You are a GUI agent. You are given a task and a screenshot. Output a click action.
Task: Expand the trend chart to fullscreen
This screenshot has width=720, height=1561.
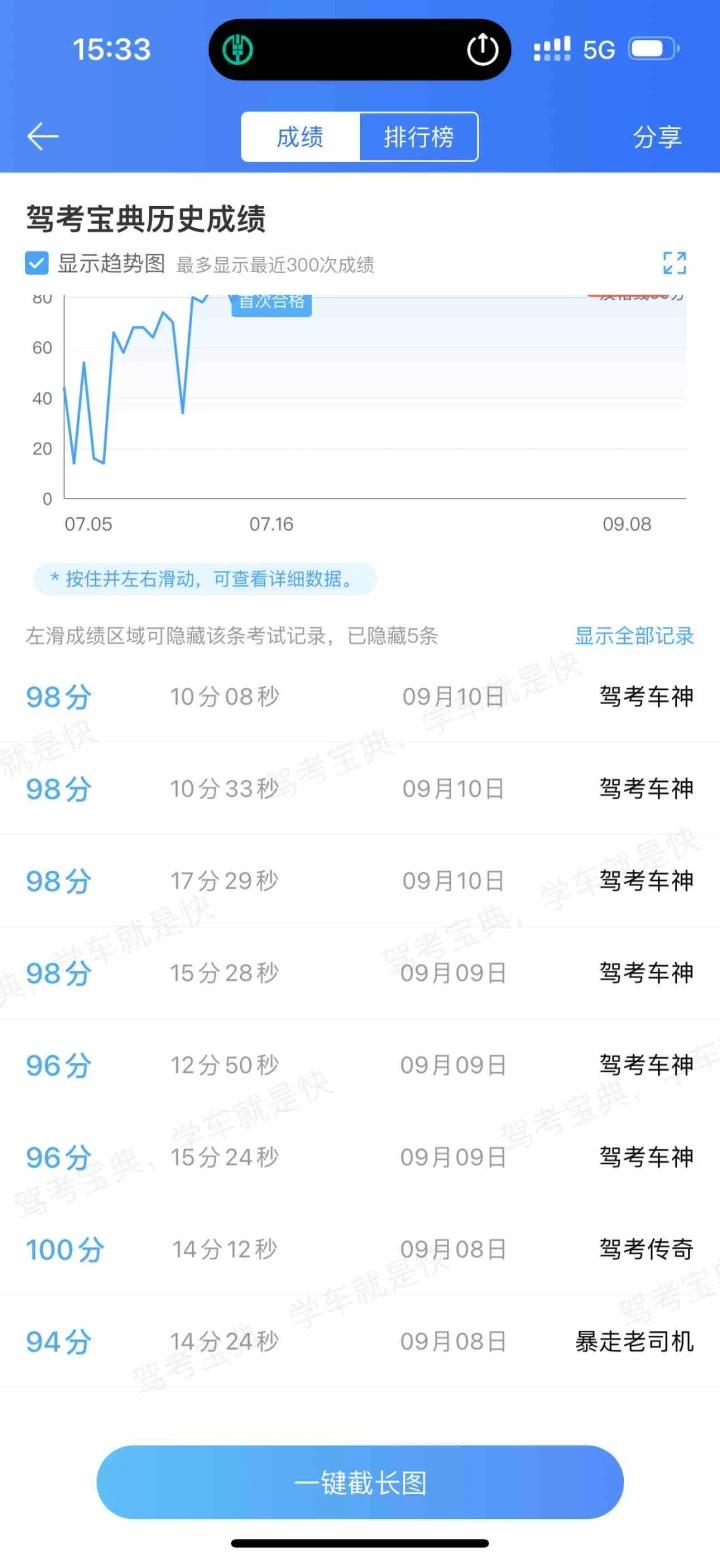point(675,263)
